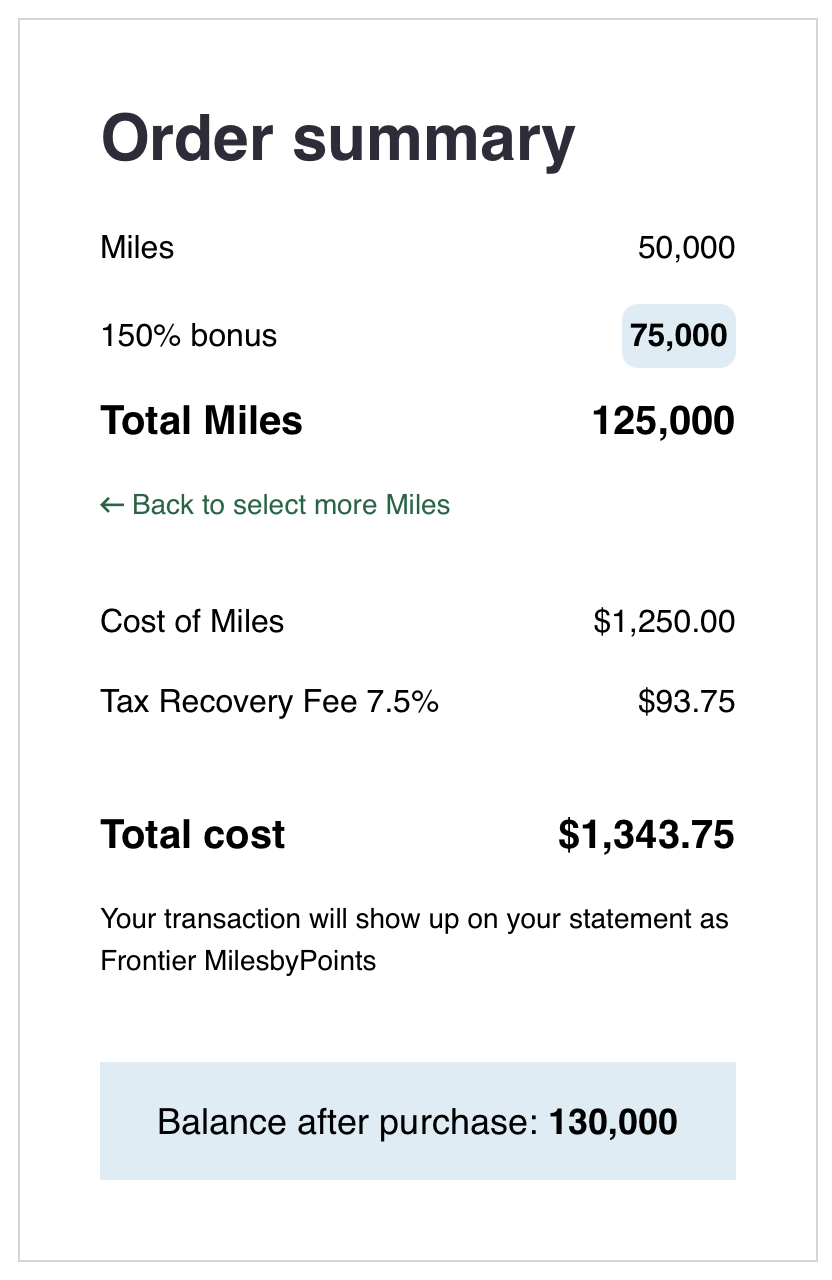Click the Cost of Miles label
Image resolution: width=832 pixels, height=1280 pixels.
192,621
